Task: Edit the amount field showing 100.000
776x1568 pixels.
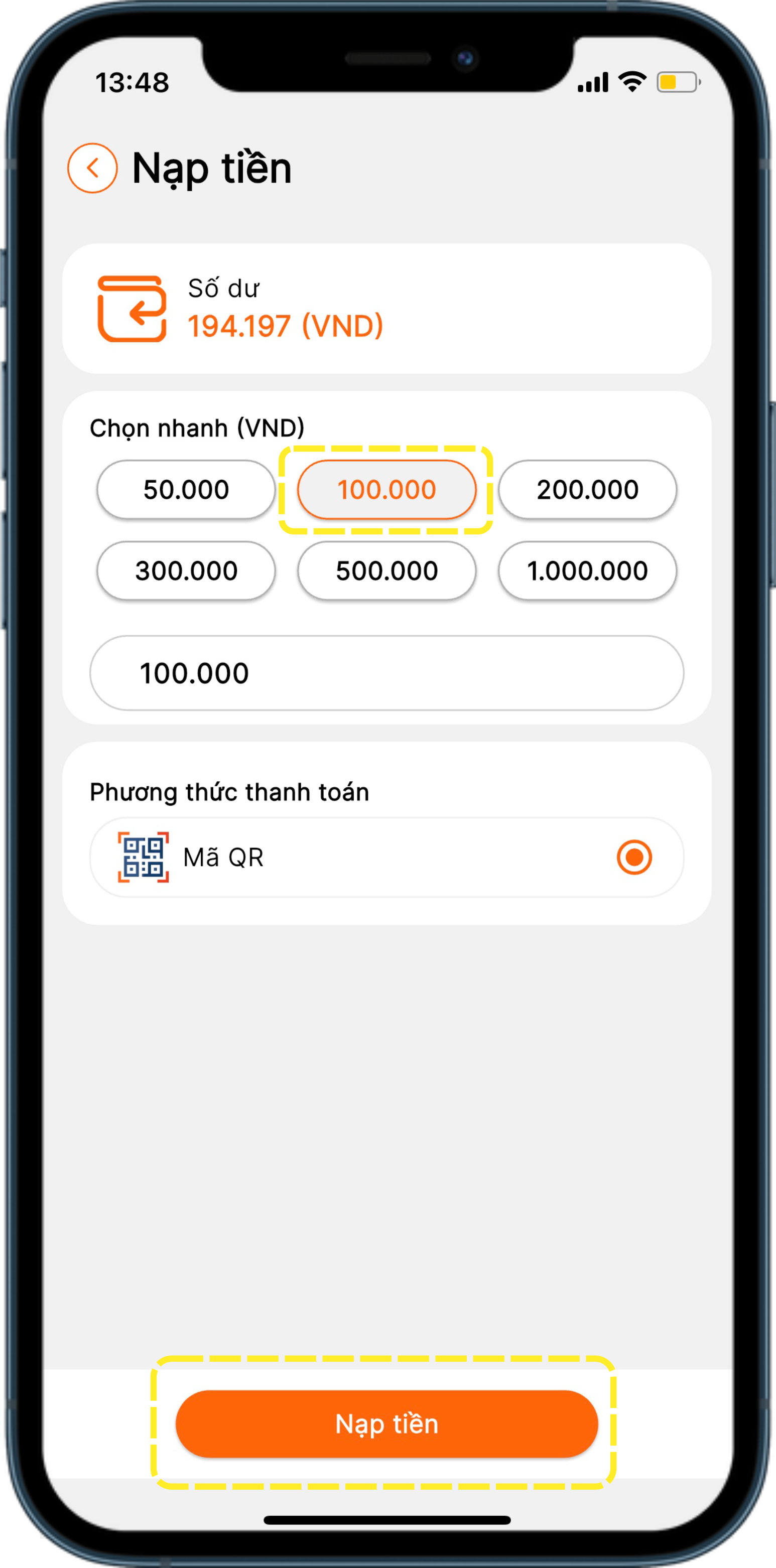Action: (x=386, y=673)
